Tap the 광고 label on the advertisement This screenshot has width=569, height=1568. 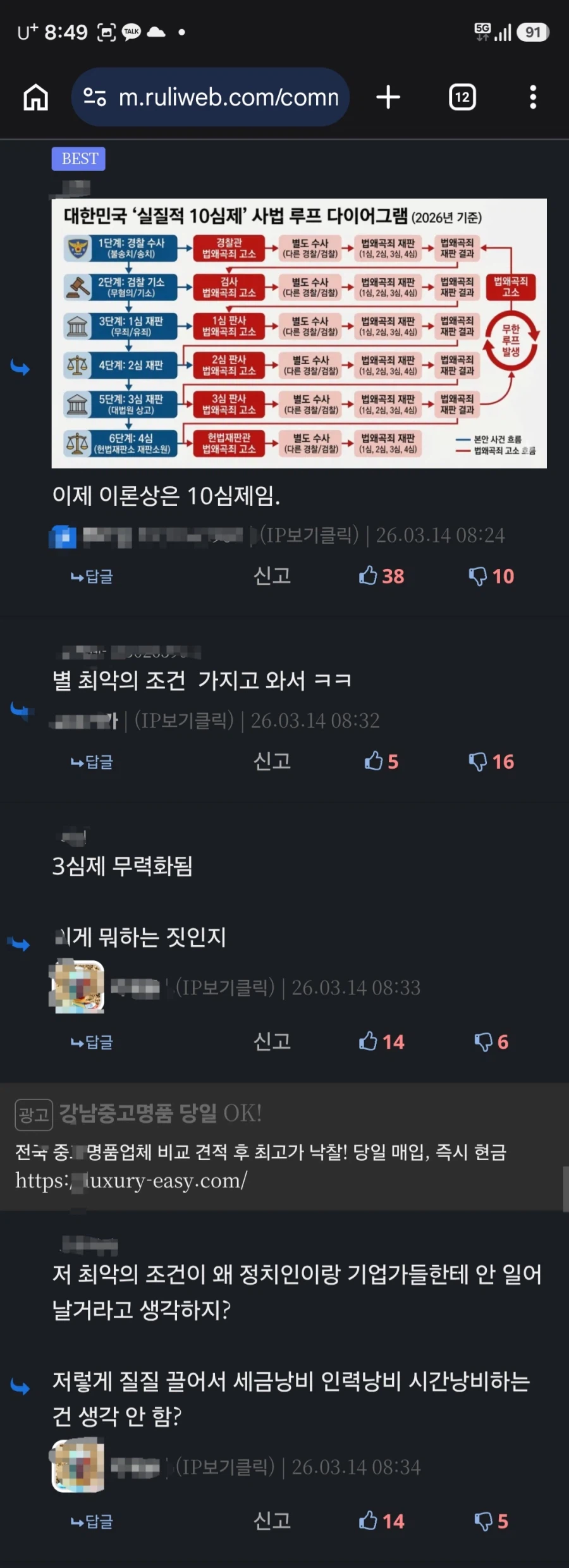tap(34, 1115)
